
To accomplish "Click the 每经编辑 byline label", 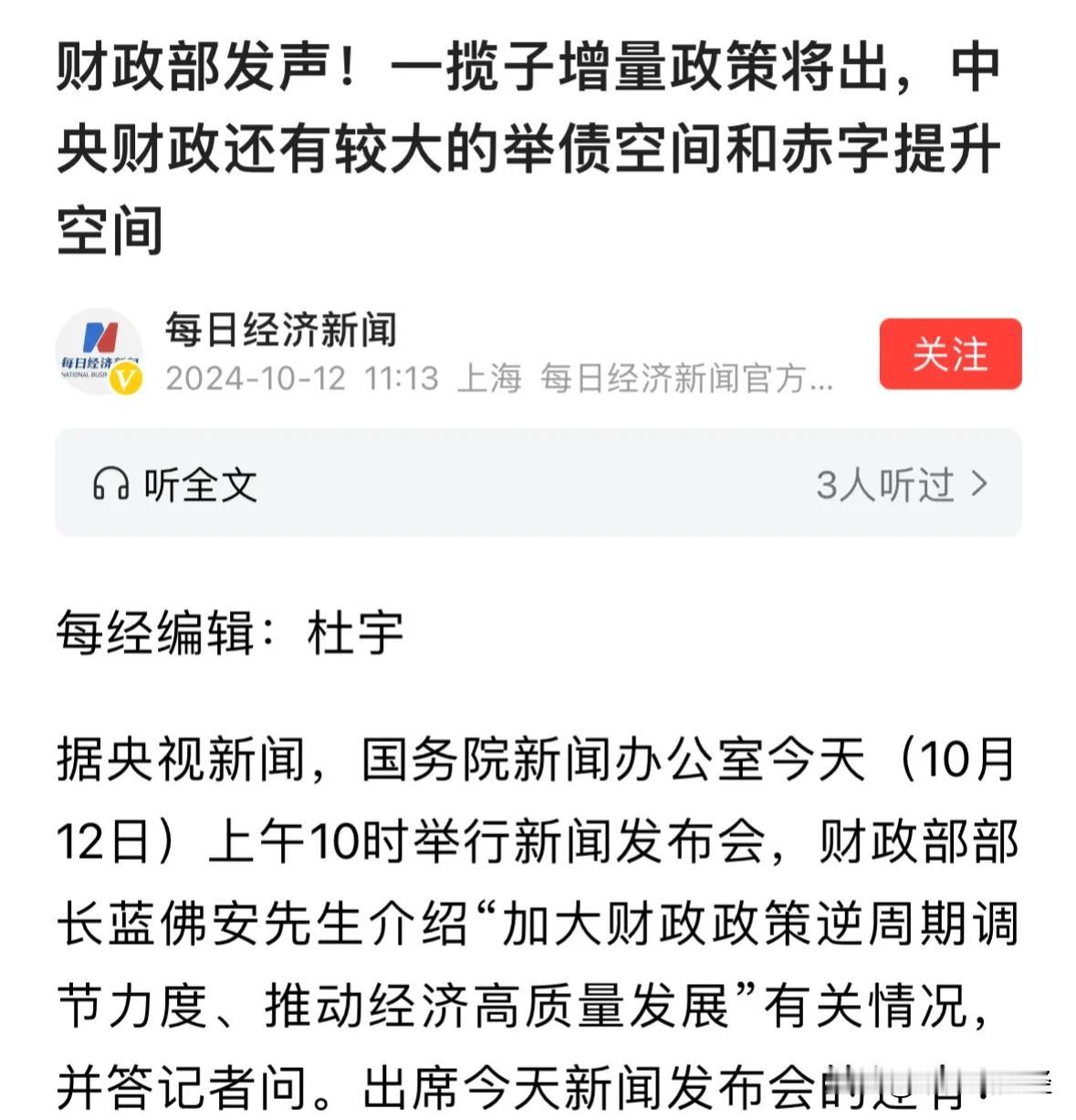I will (x=160, y=633).
